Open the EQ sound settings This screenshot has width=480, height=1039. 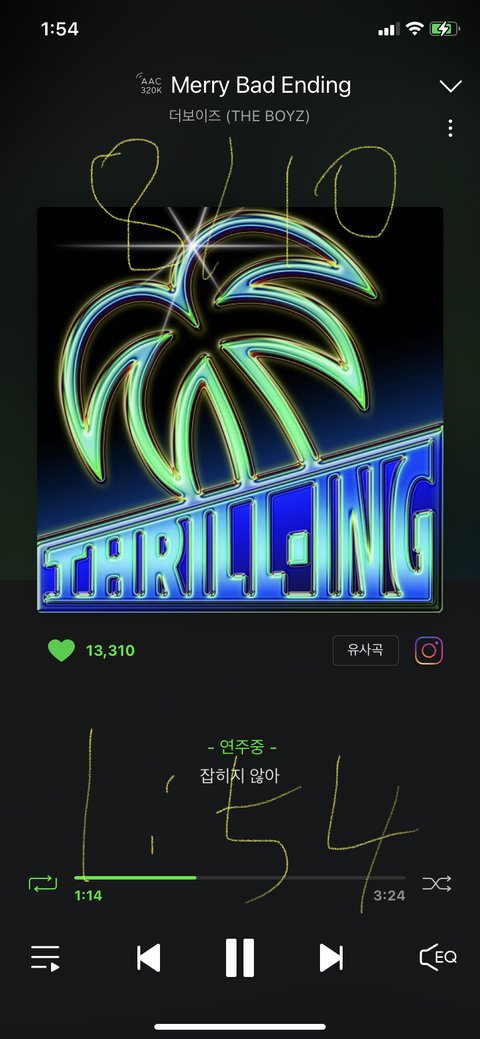pyautogui.click(x=438, y=957)
